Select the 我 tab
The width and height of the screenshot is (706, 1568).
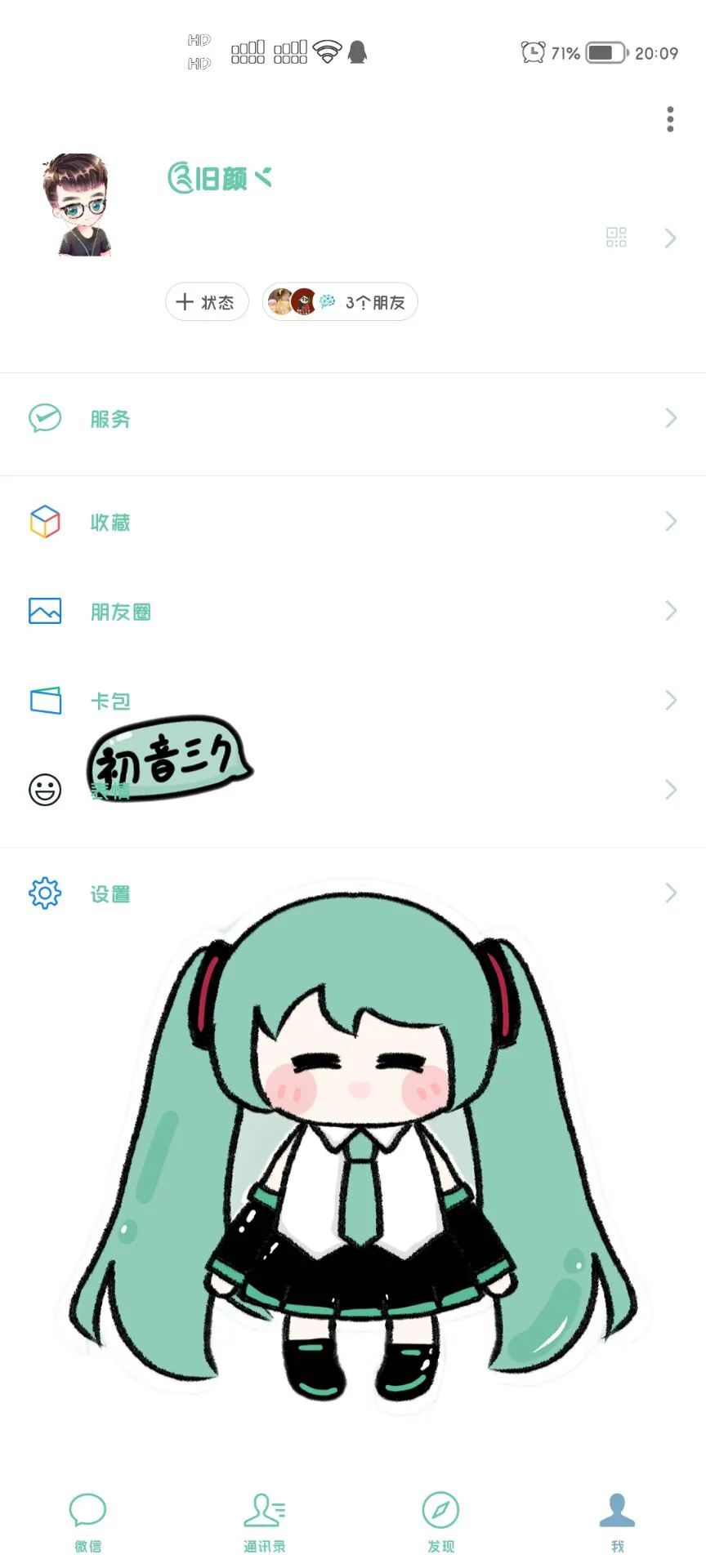coord(618,1521)
